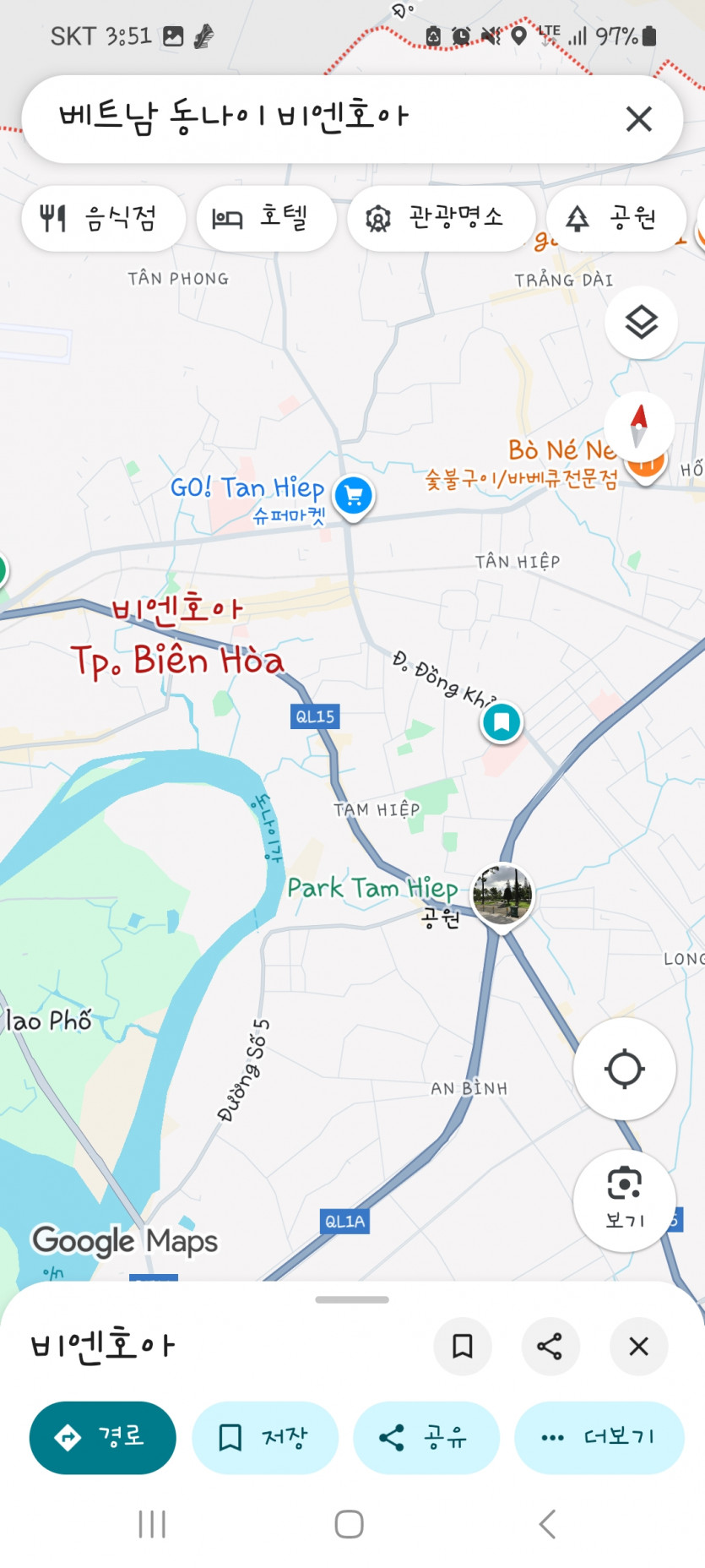Go back with the system back button
Screen dimensions: 705x1568
547,1524
